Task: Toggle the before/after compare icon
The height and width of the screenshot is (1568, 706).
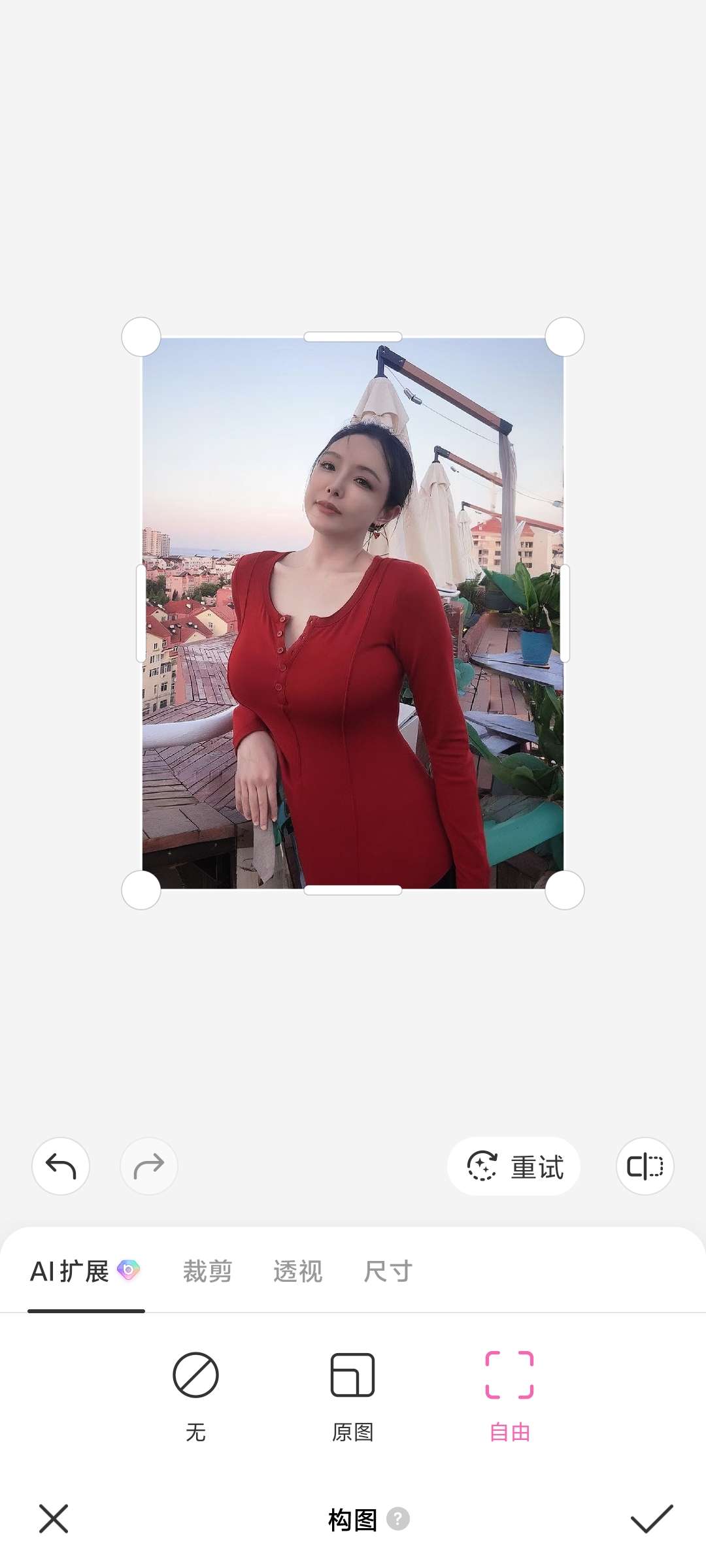Action: coord(645,1166)
